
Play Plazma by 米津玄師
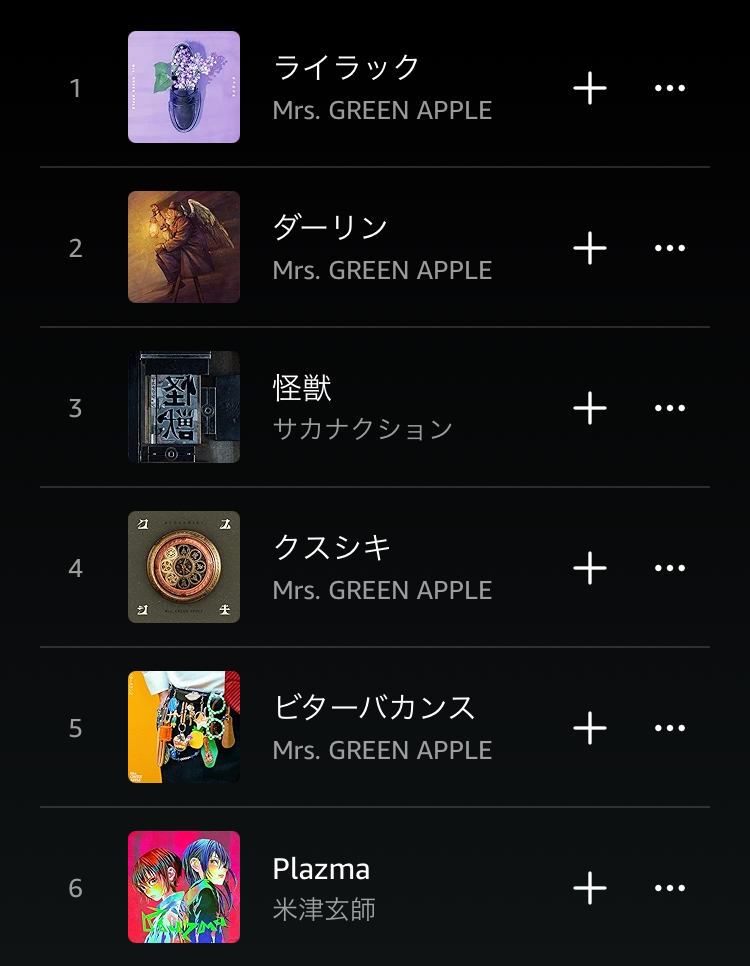point(321,868)
